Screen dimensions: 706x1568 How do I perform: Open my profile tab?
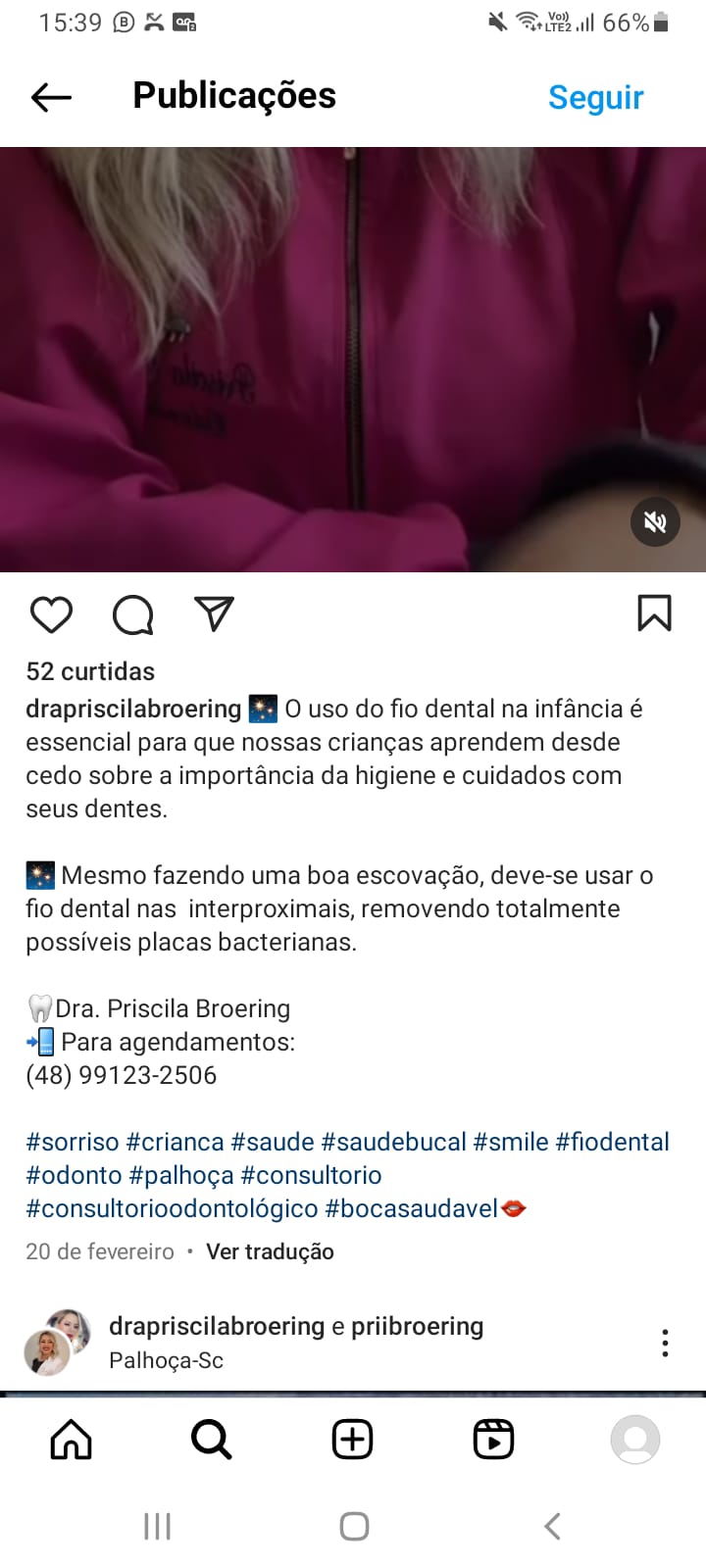[634, 1440]
